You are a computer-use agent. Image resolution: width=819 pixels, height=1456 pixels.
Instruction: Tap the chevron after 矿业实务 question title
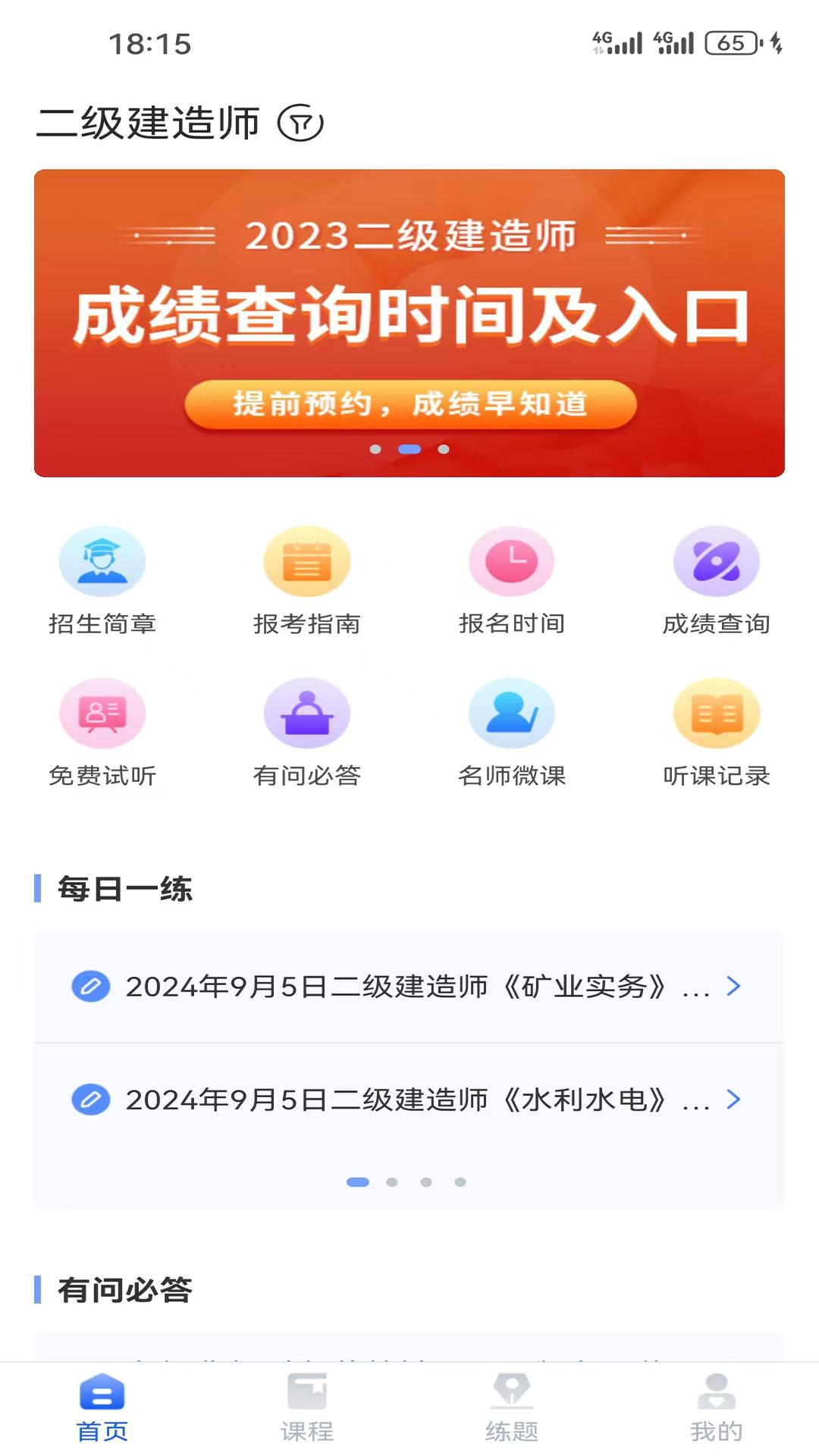coord(732,987)
